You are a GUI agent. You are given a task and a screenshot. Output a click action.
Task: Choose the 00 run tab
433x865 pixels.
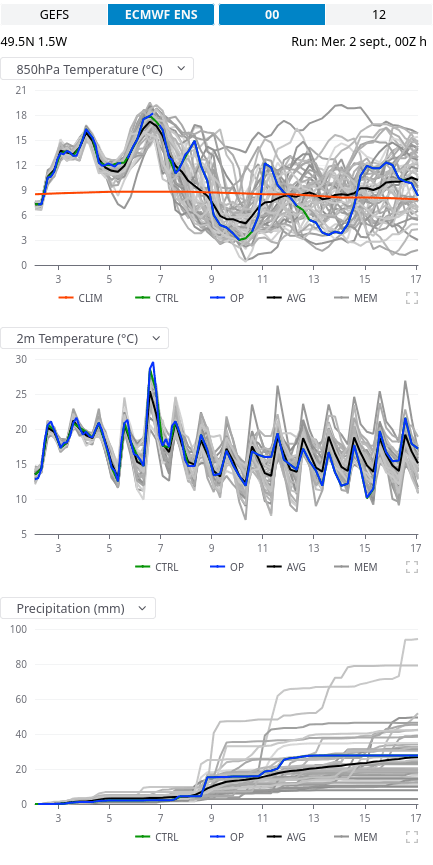(272, 14)
